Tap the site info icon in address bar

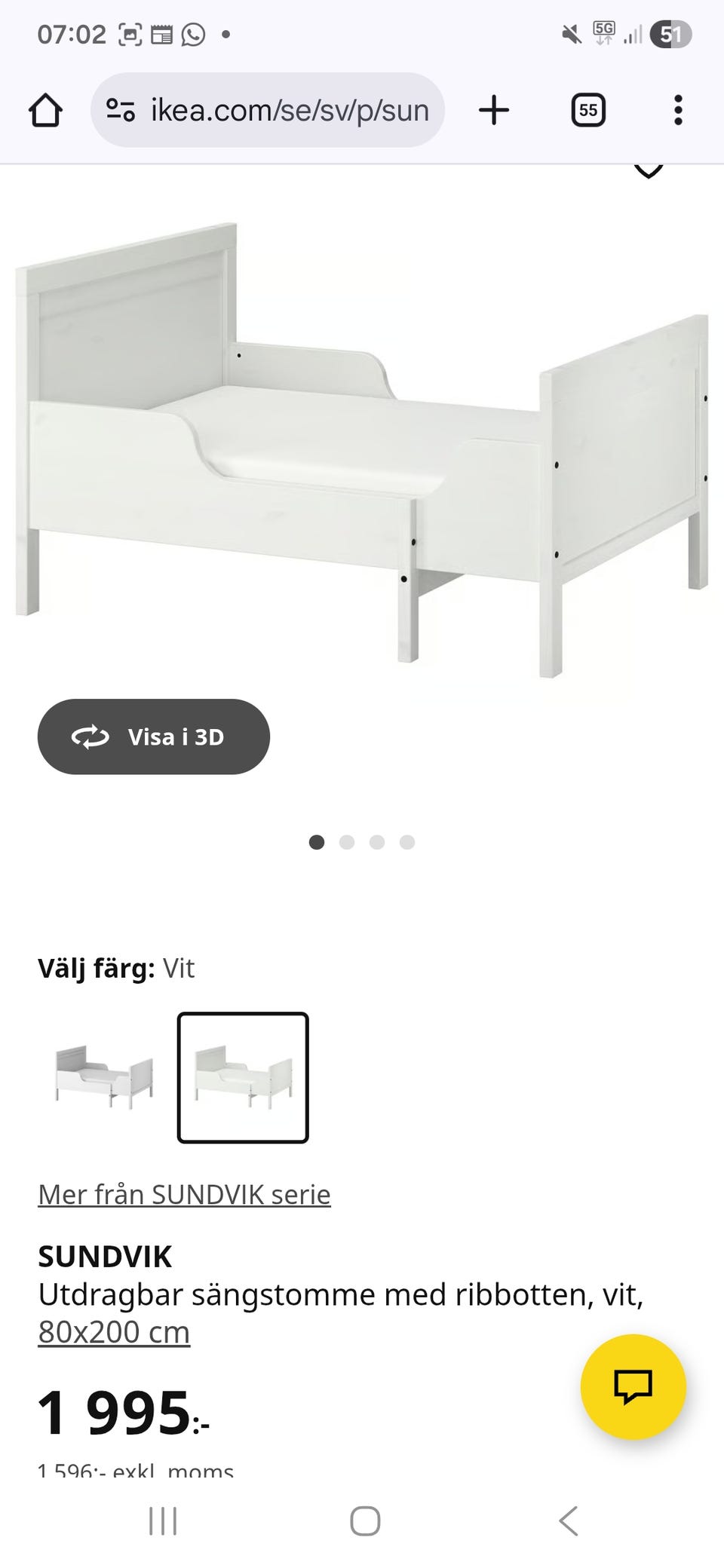pos(121,110)
